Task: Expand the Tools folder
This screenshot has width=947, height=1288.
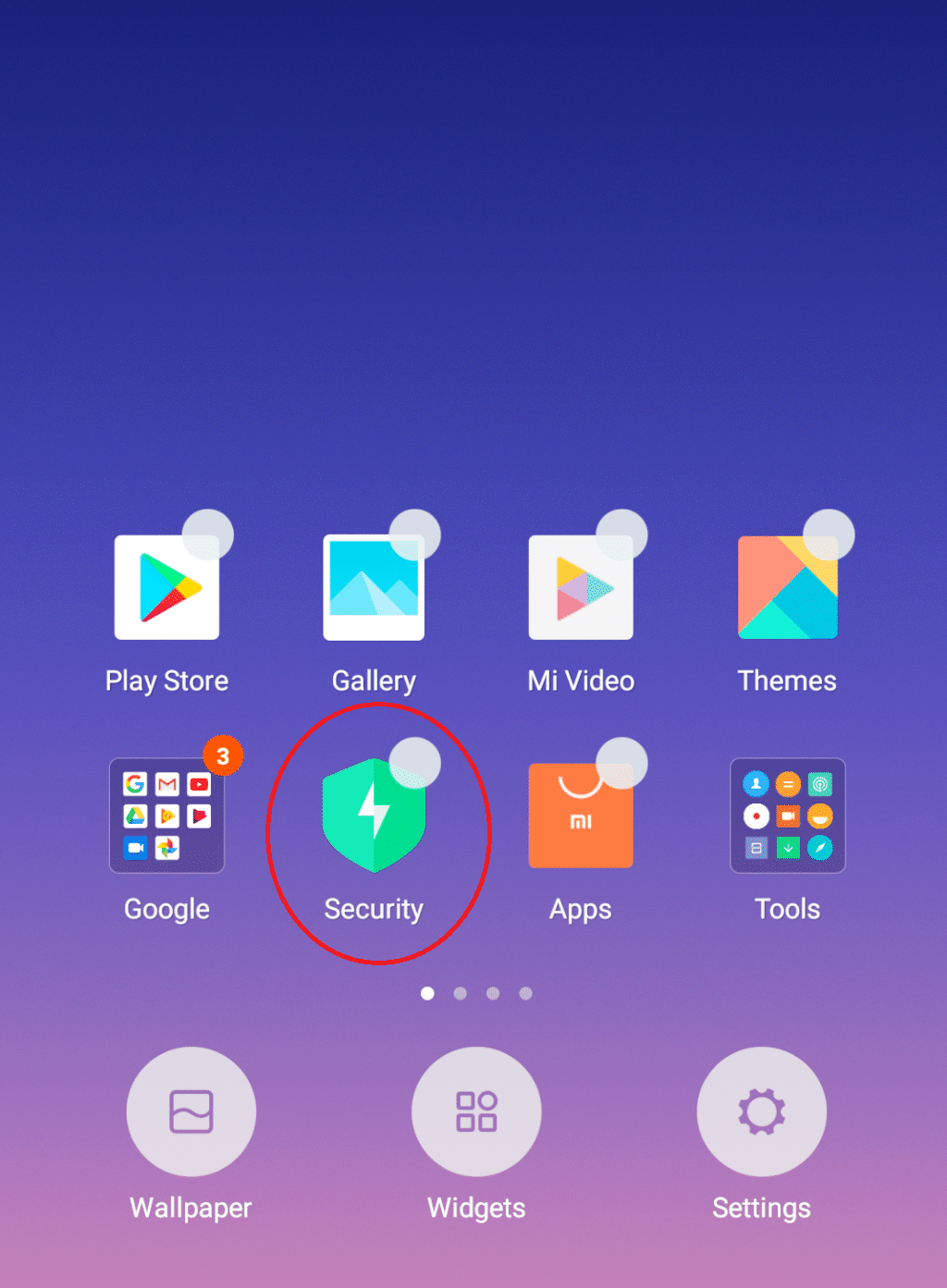Action: (787, 816)
